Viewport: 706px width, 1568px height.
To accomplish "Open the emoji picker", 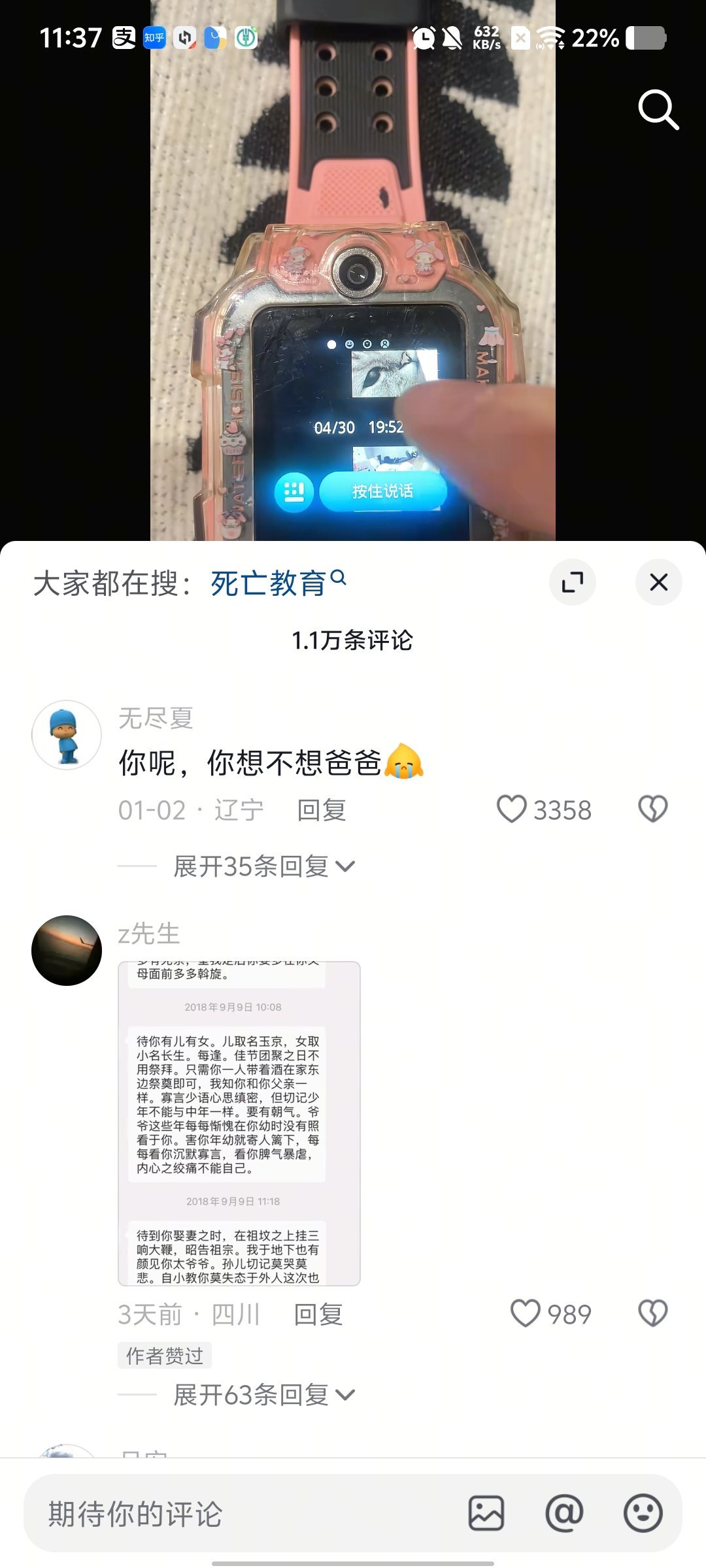I will pyautogui.click(x=643, y=1513).
